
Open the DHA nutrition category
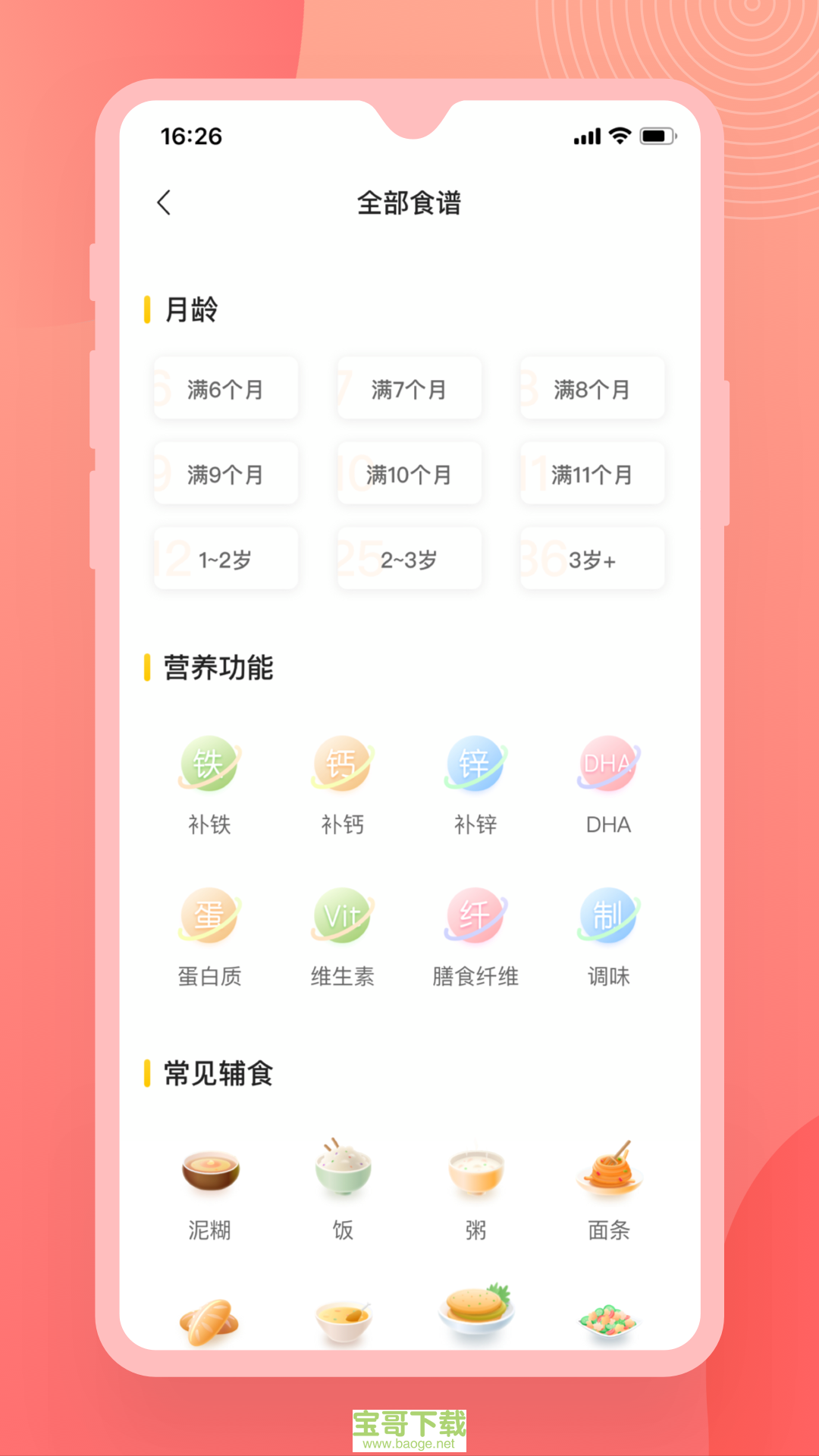point(607,766)
